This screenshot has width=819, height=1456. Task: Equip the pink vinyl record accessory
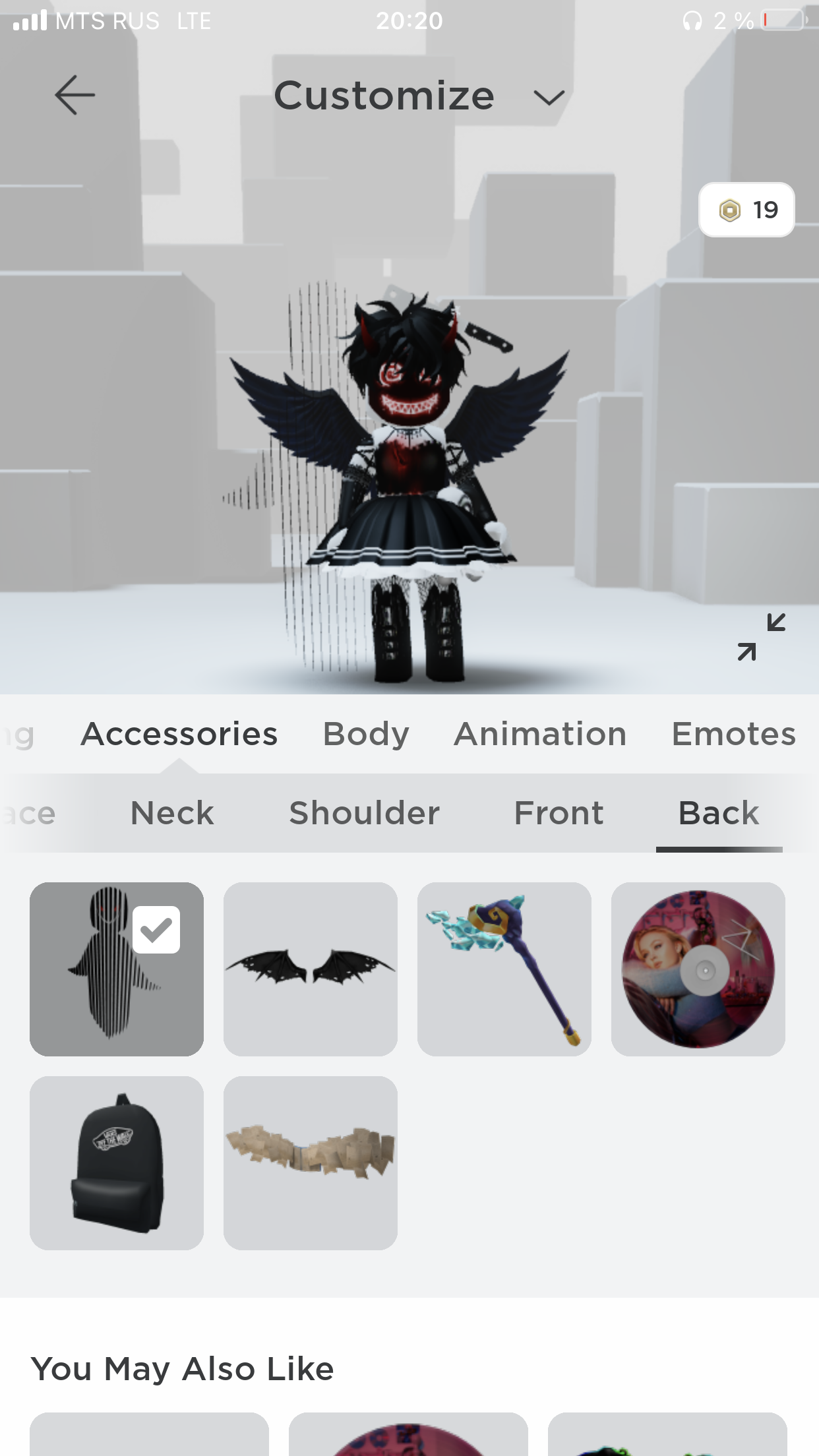pos(698,969)
